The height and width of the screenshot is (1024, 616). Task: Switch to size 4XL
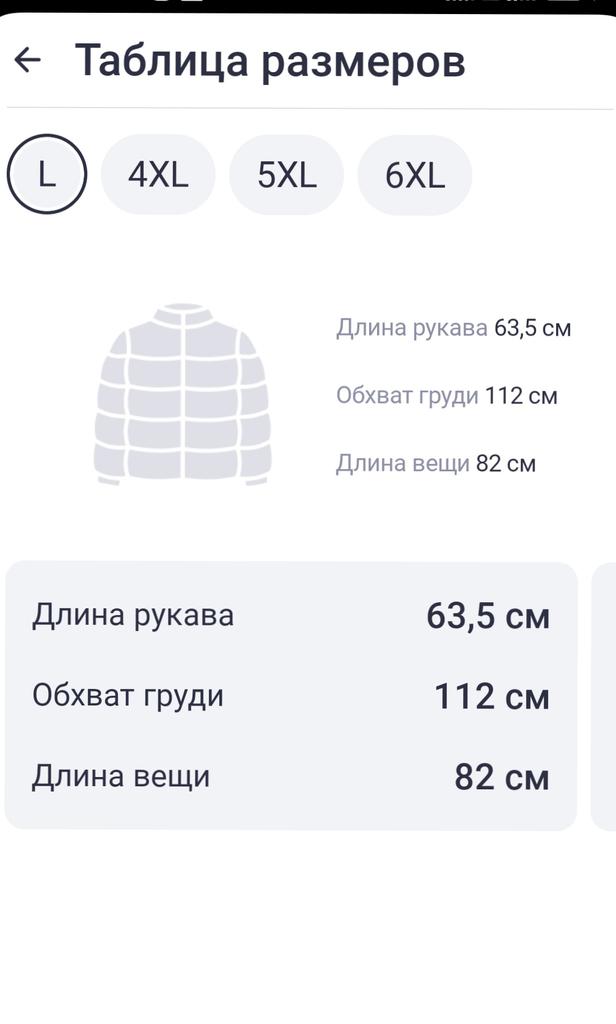(158, 175)
